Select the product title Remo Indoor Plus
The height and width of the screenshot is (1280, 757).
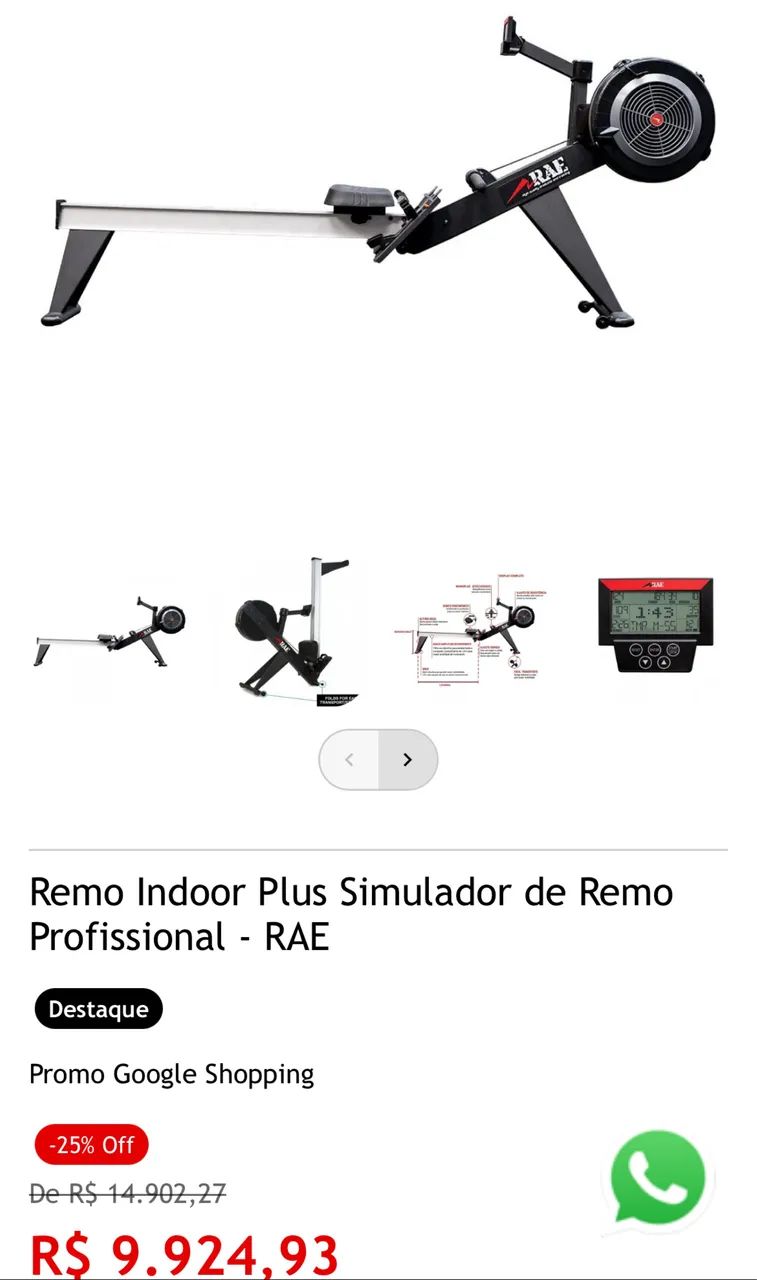click(350, 915)
